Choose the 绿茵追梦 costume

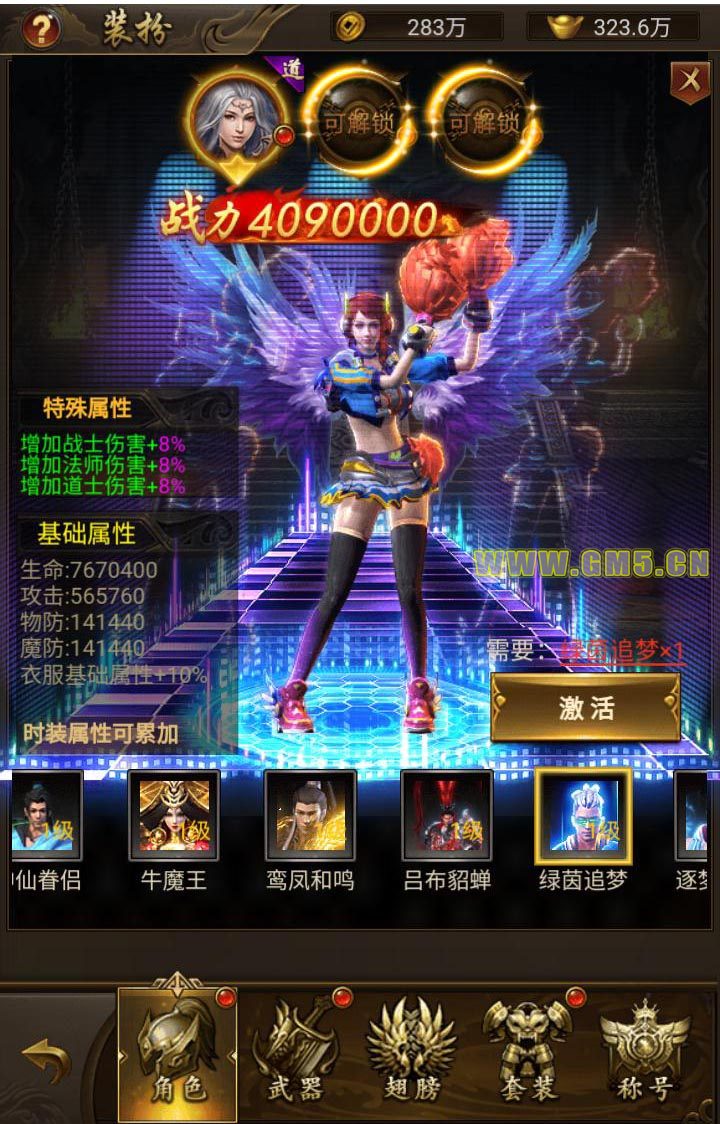(x=583, y=816)
